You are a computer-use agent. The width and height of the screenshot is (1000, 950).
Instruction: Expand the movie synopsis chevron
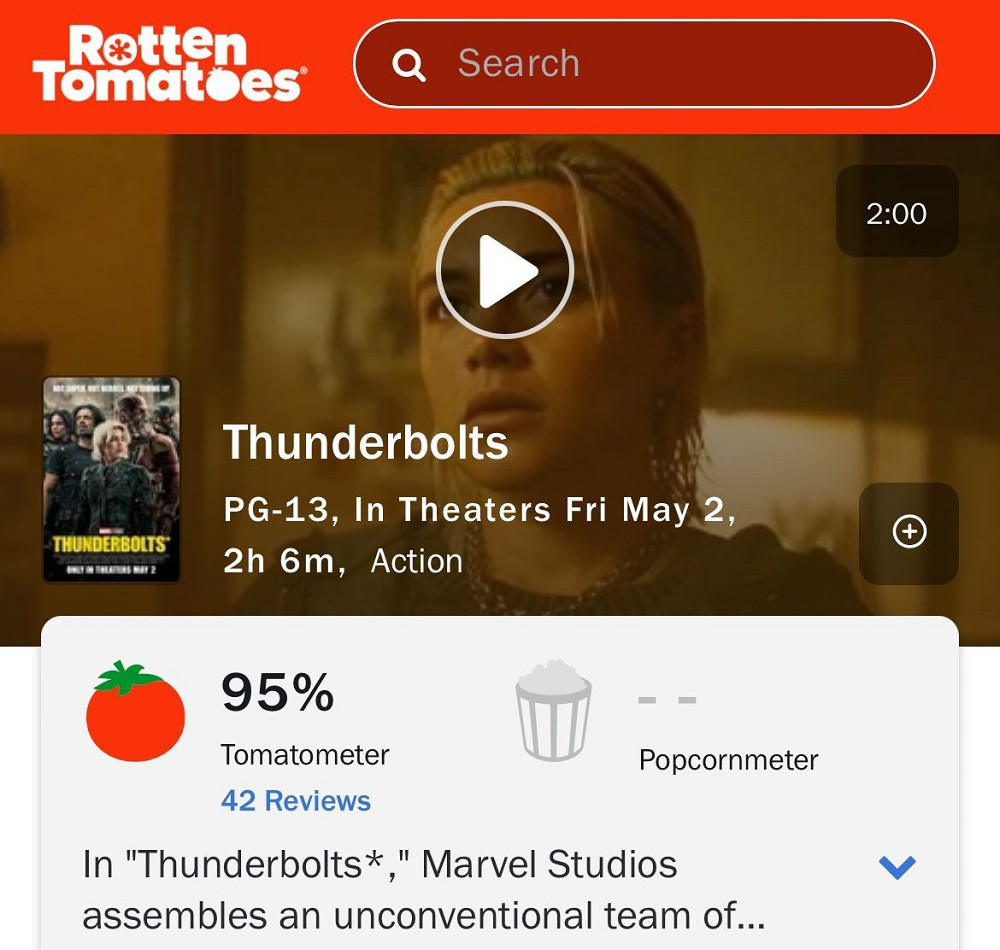point(897,867)
